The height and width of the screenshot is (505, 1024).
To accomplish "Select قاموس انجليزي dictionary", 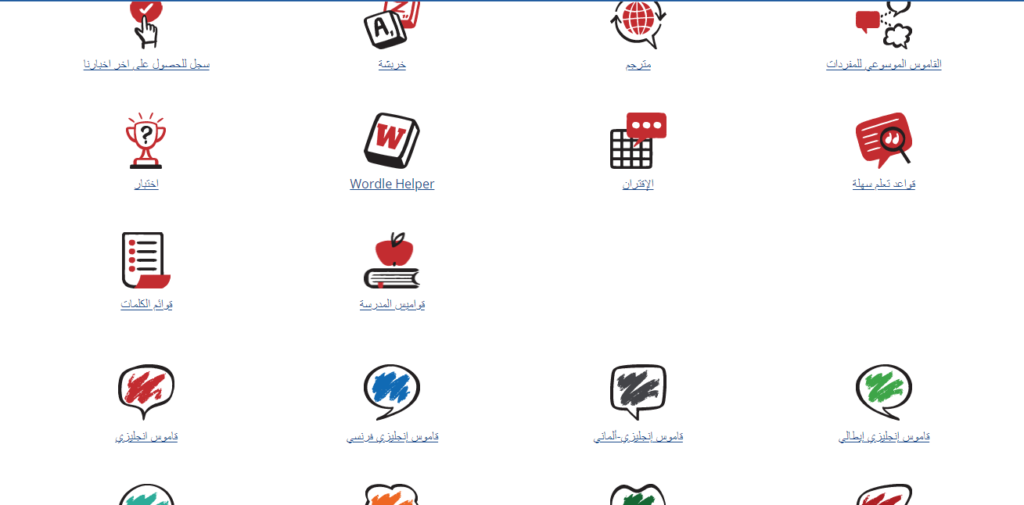I will click(x=146, y=436).
